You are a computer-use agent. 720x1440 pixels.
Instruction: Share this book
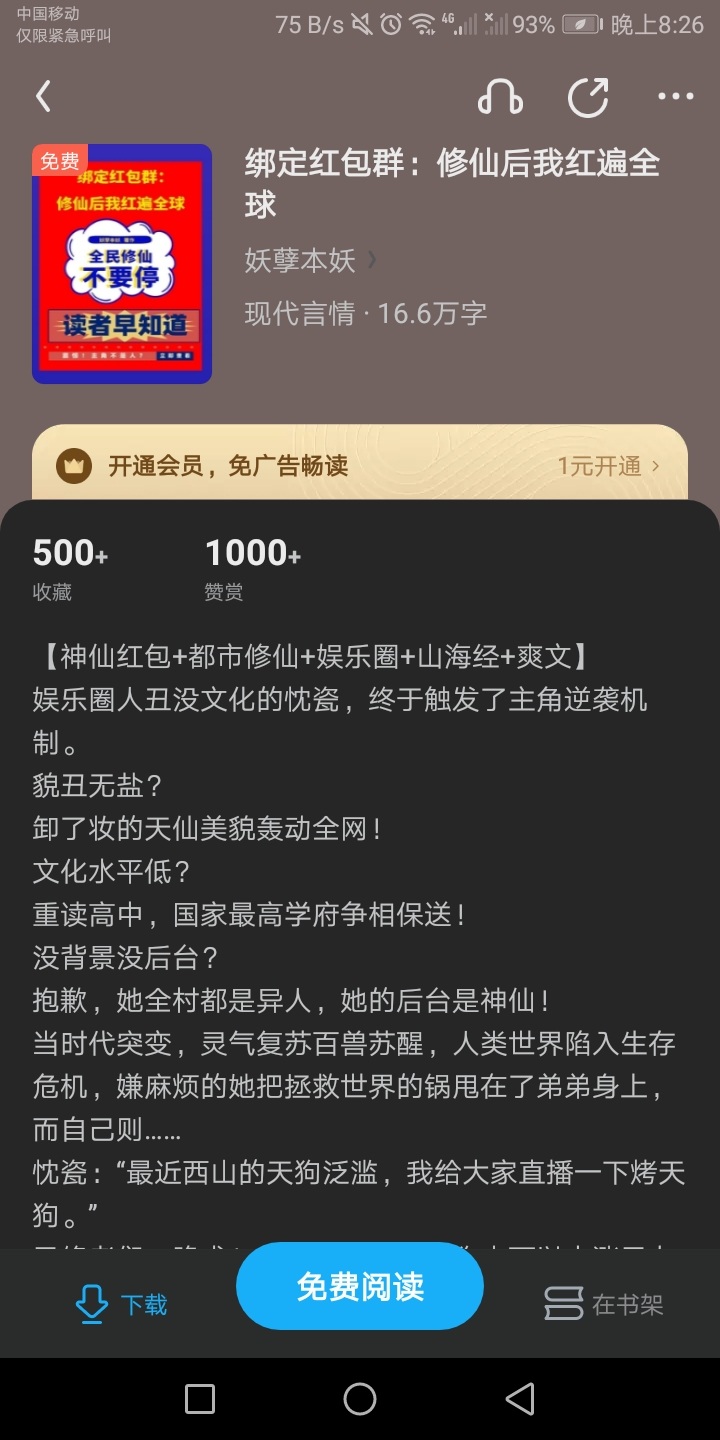point(588,97)
